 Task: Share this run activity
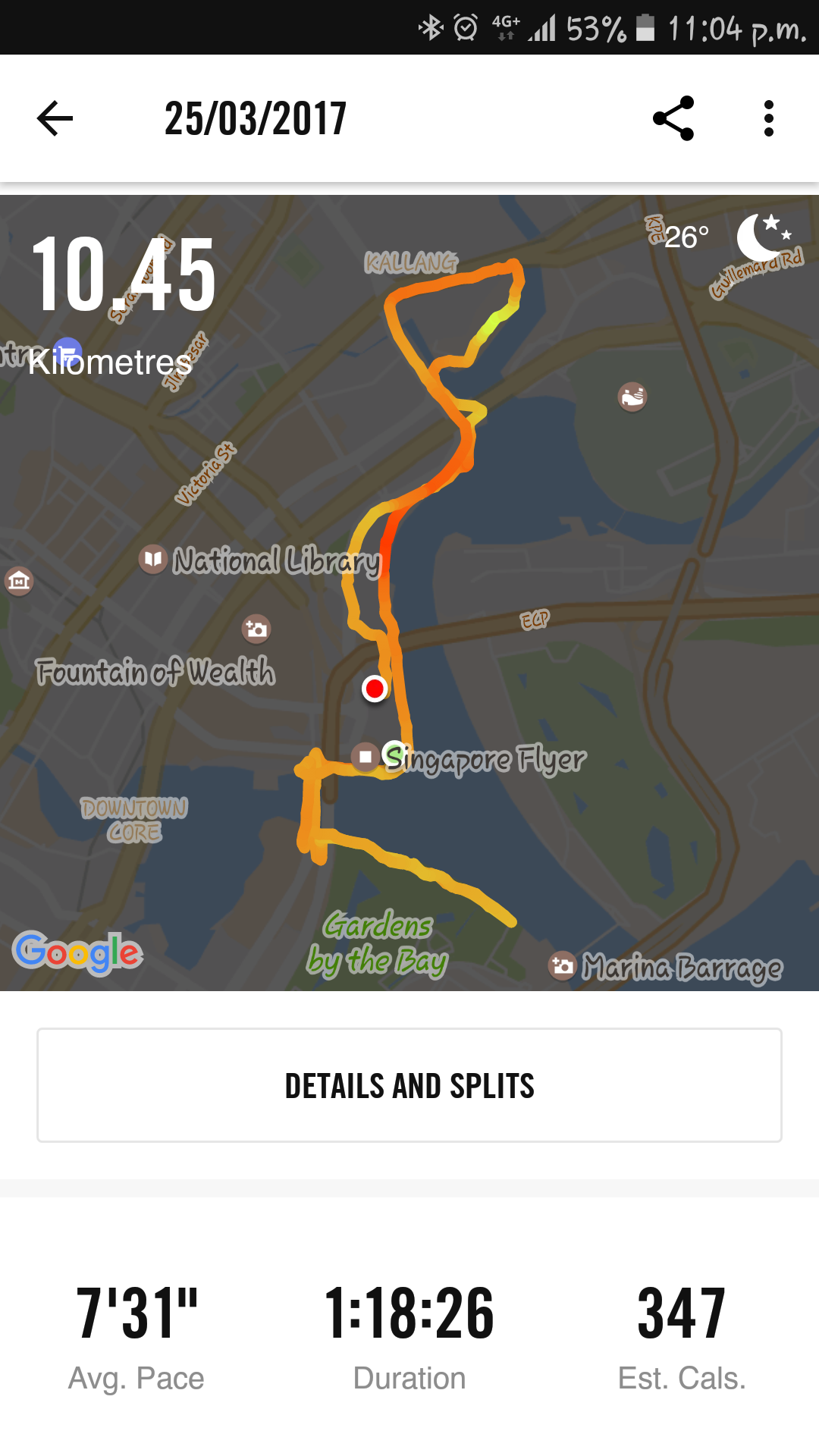point(673,118)
